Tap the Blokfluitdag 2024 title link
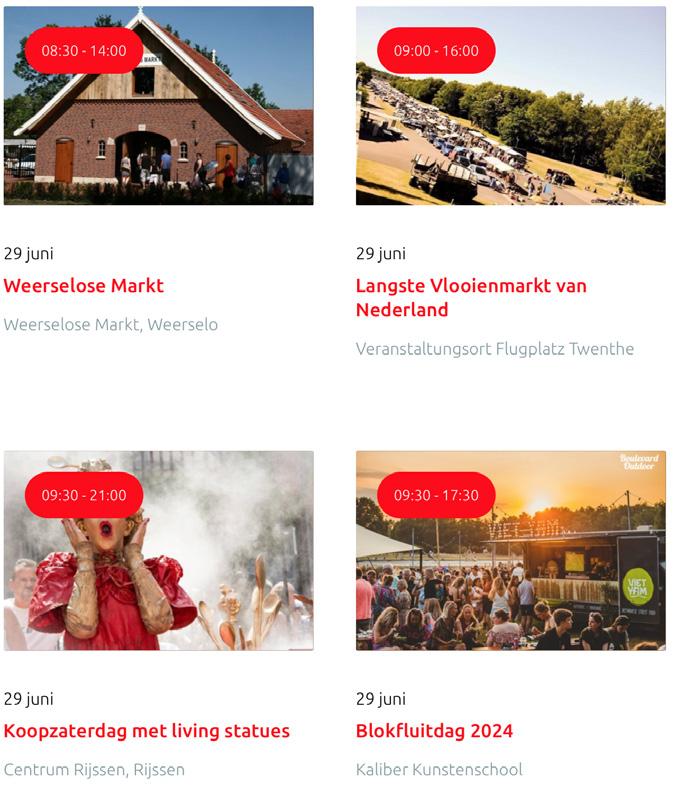The image size is (675, 790). coord(434,731)
